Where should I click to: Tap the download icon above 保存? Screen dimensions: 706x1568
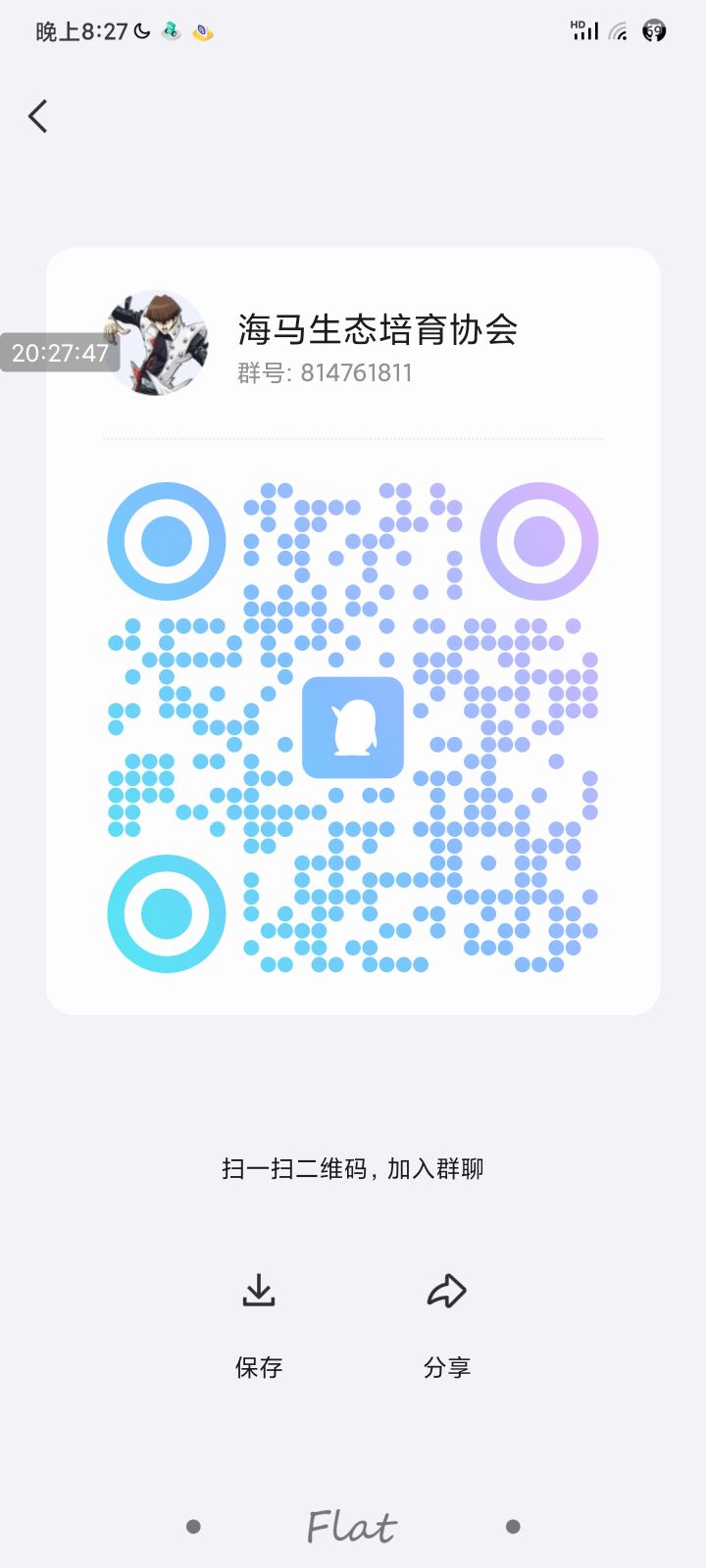[x=259, y=1291]
